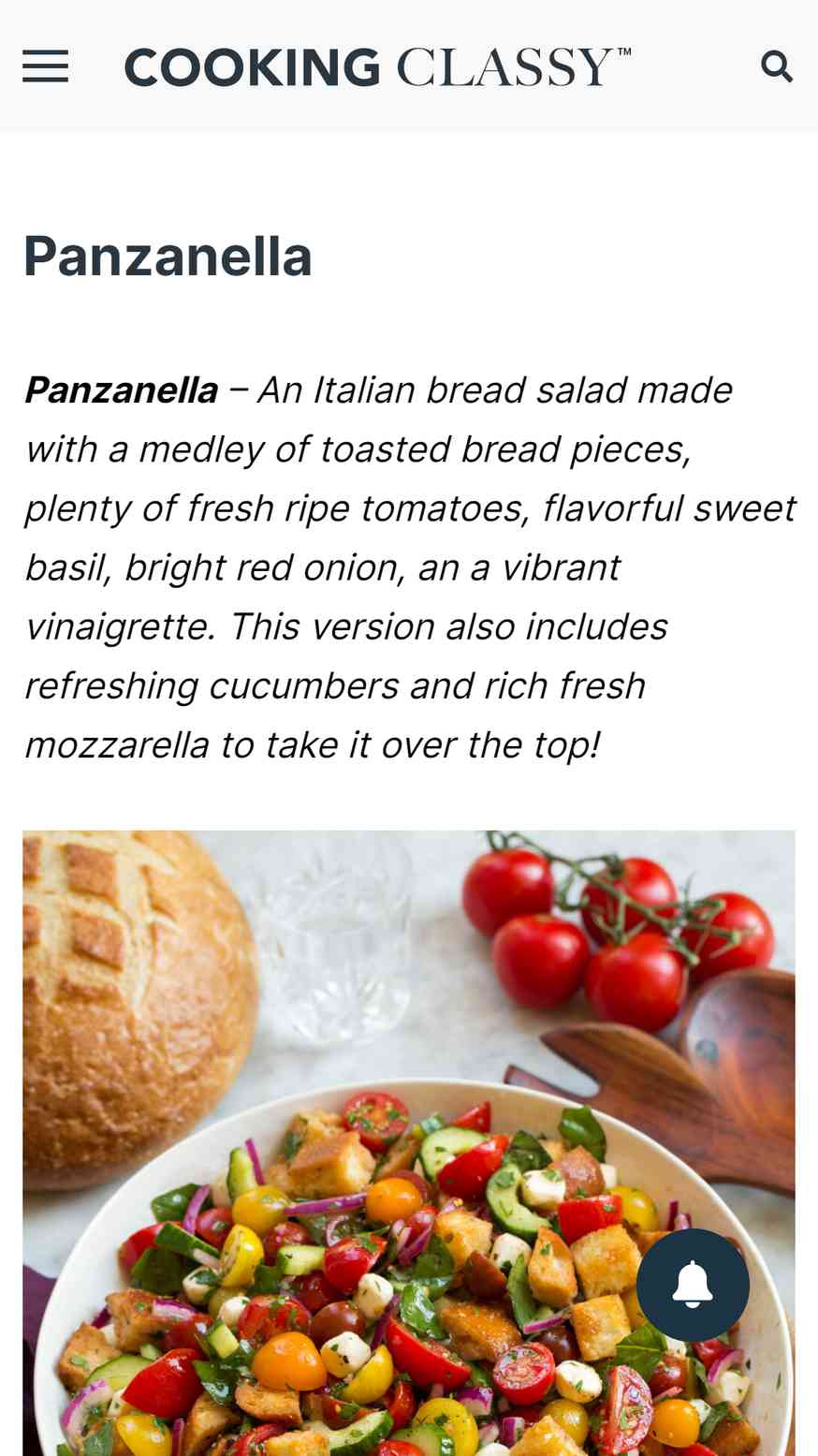This screenshot has width=818, height=1456.
Task: Go to Cooking Classy home via logo
Action: 378,66
